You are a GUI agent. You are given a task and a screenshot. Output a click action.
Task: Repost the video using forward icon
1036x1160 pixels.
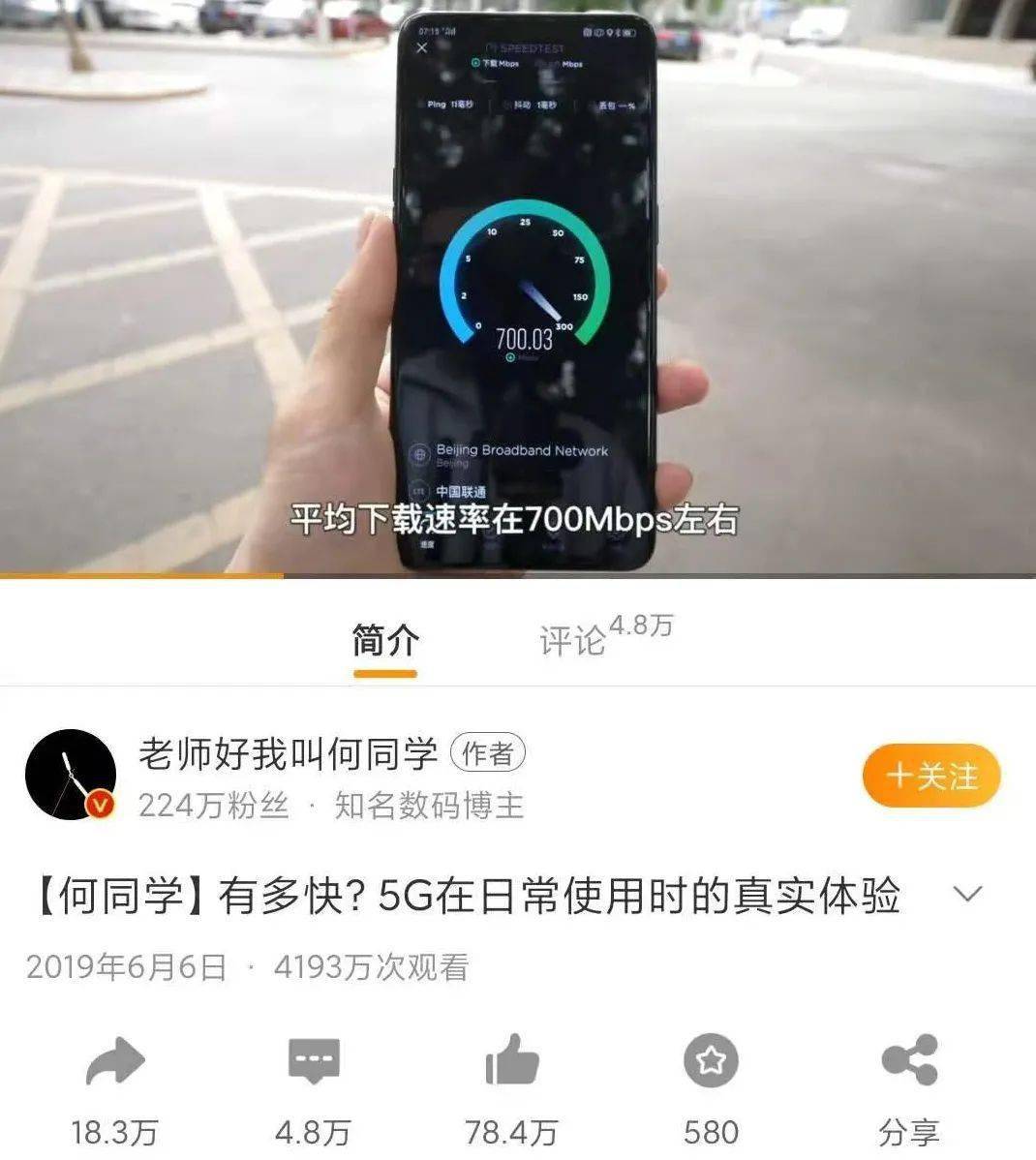(114, 1062)
